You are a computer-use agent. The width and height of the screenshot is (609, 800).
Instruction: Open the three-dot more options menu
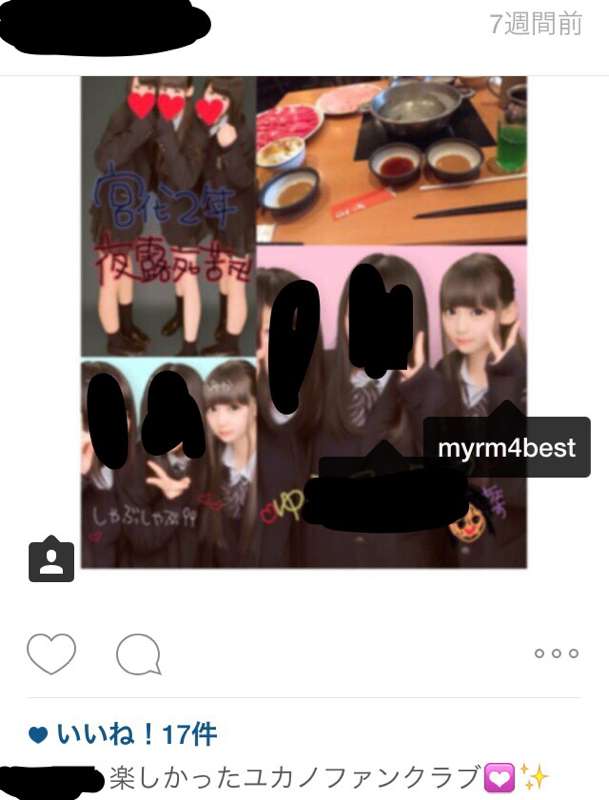tap(556, 654)
